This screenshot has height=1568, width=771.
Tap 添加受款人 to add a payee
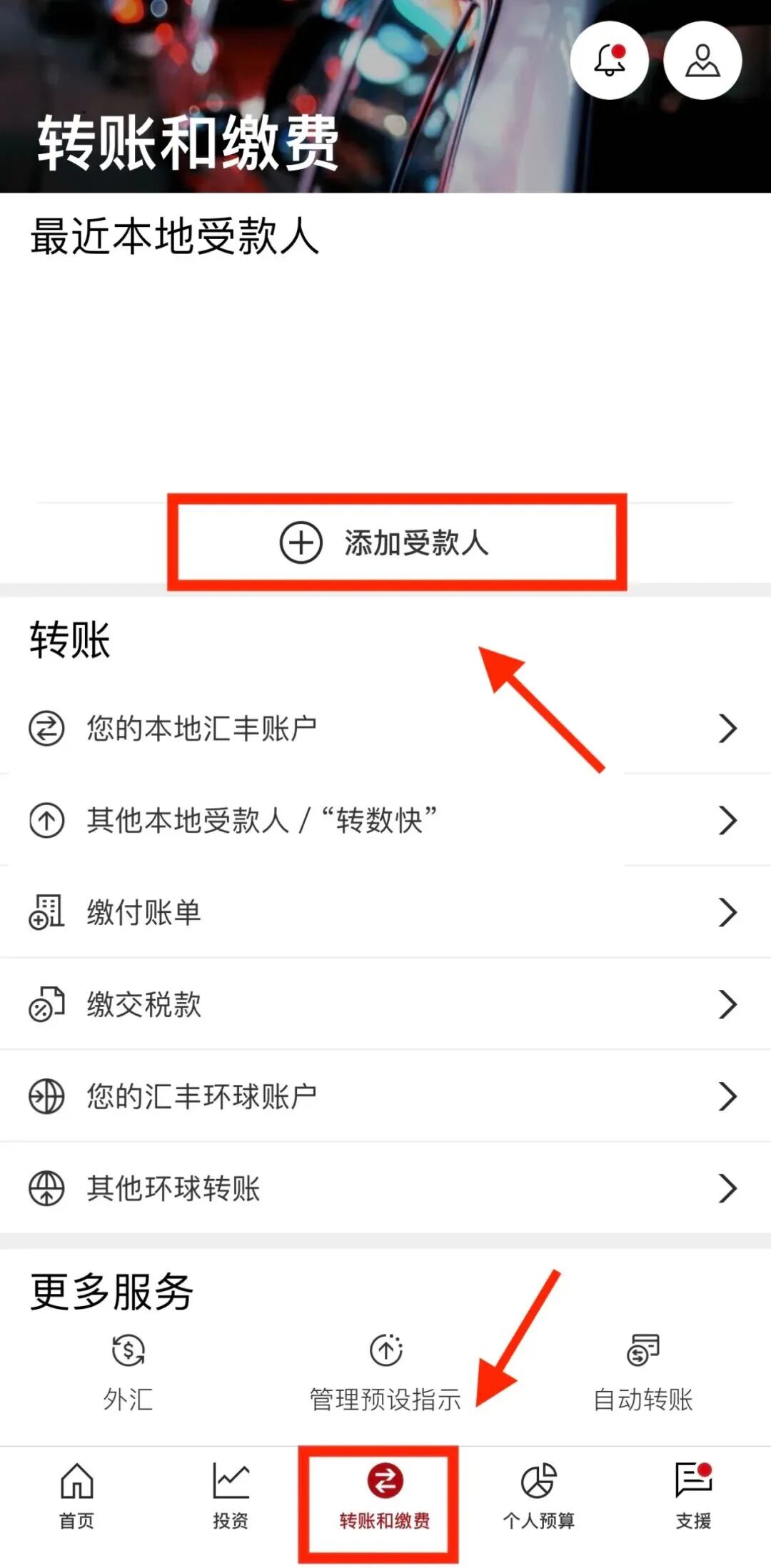(x=385, y=543)
